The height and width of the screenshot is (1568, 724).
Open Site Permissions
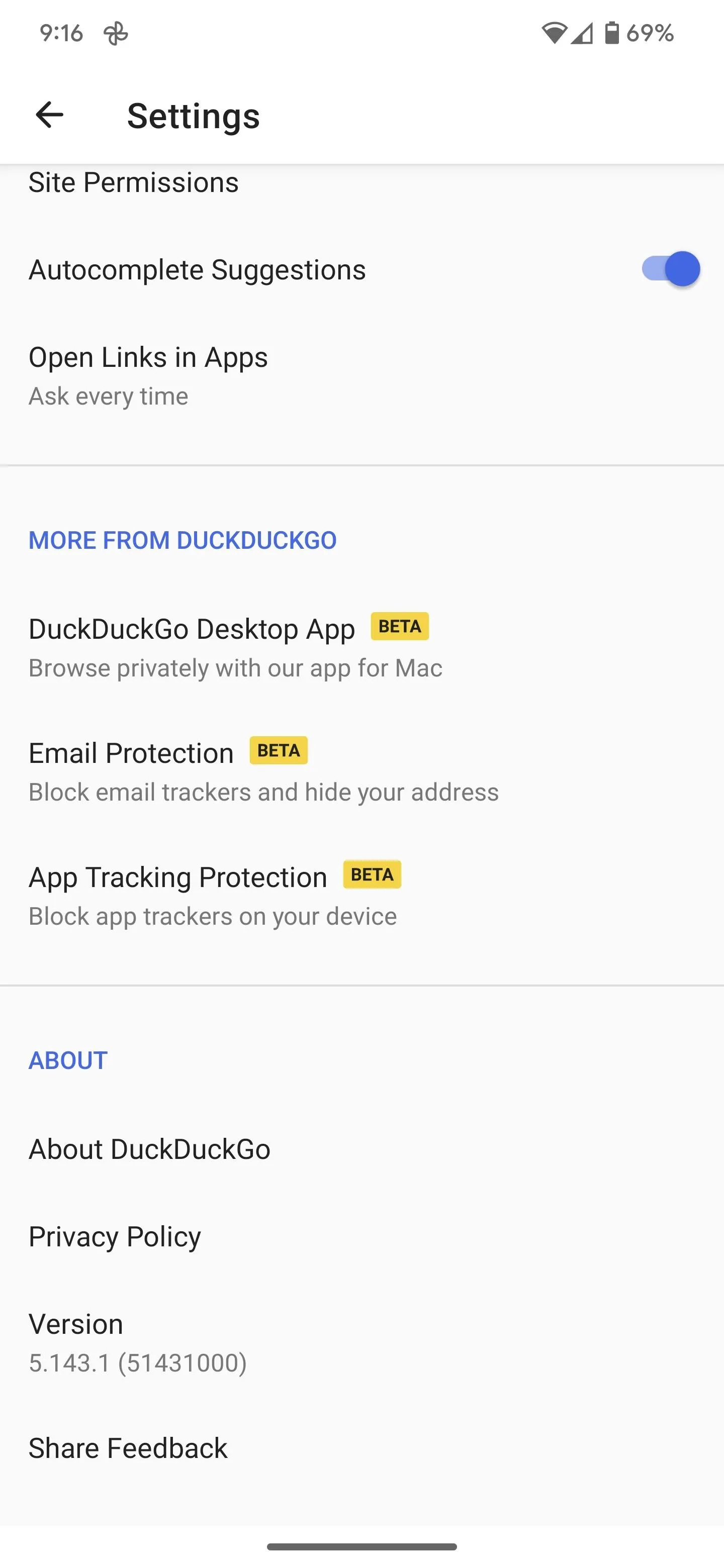(x=361, y=182)
